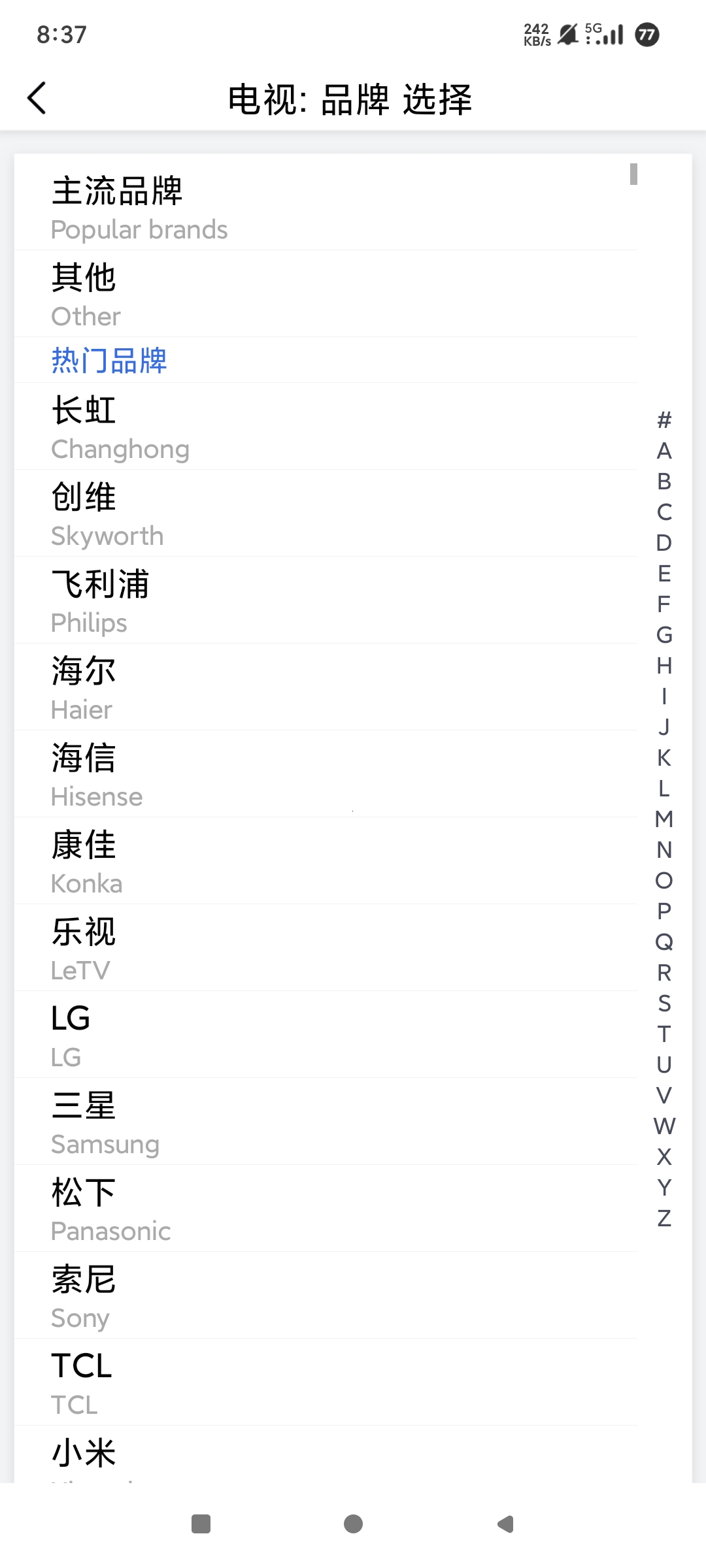Choose the LG brand row
Screen dimensions: 706x1568
point(326,1036)
